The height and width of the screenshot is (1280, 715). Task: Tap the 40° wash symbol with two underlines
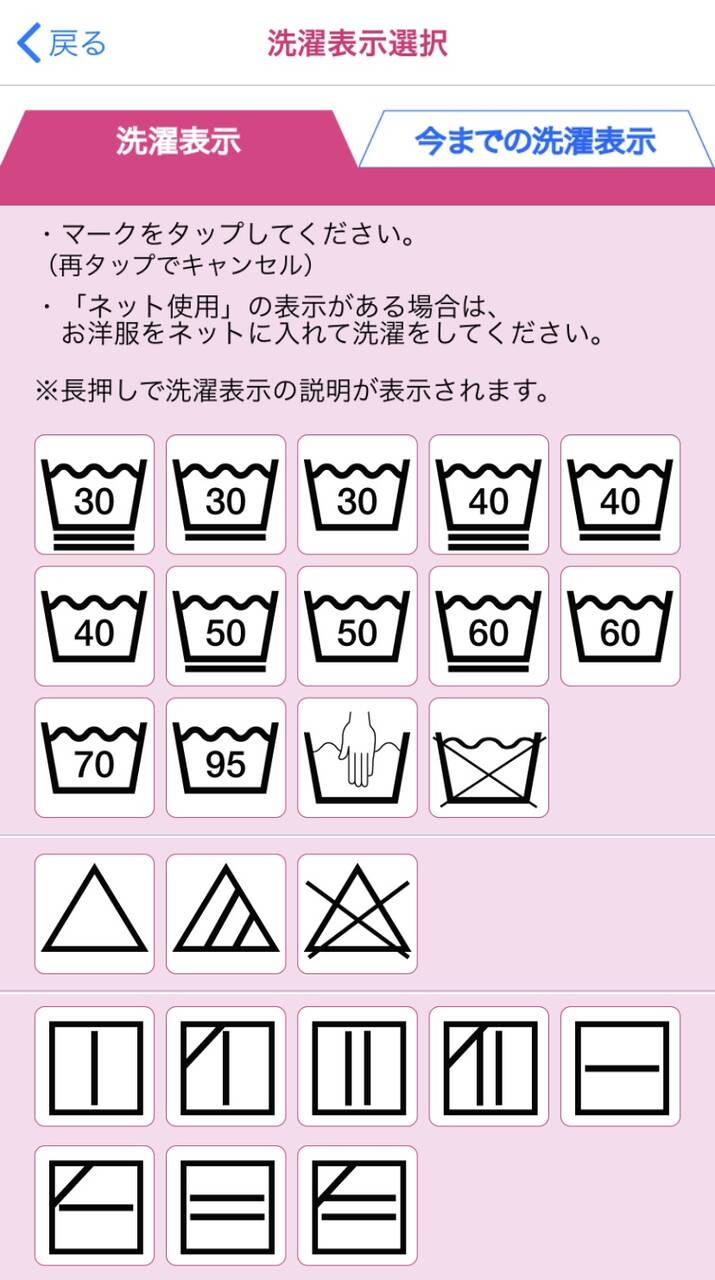[x=489, y=494]
